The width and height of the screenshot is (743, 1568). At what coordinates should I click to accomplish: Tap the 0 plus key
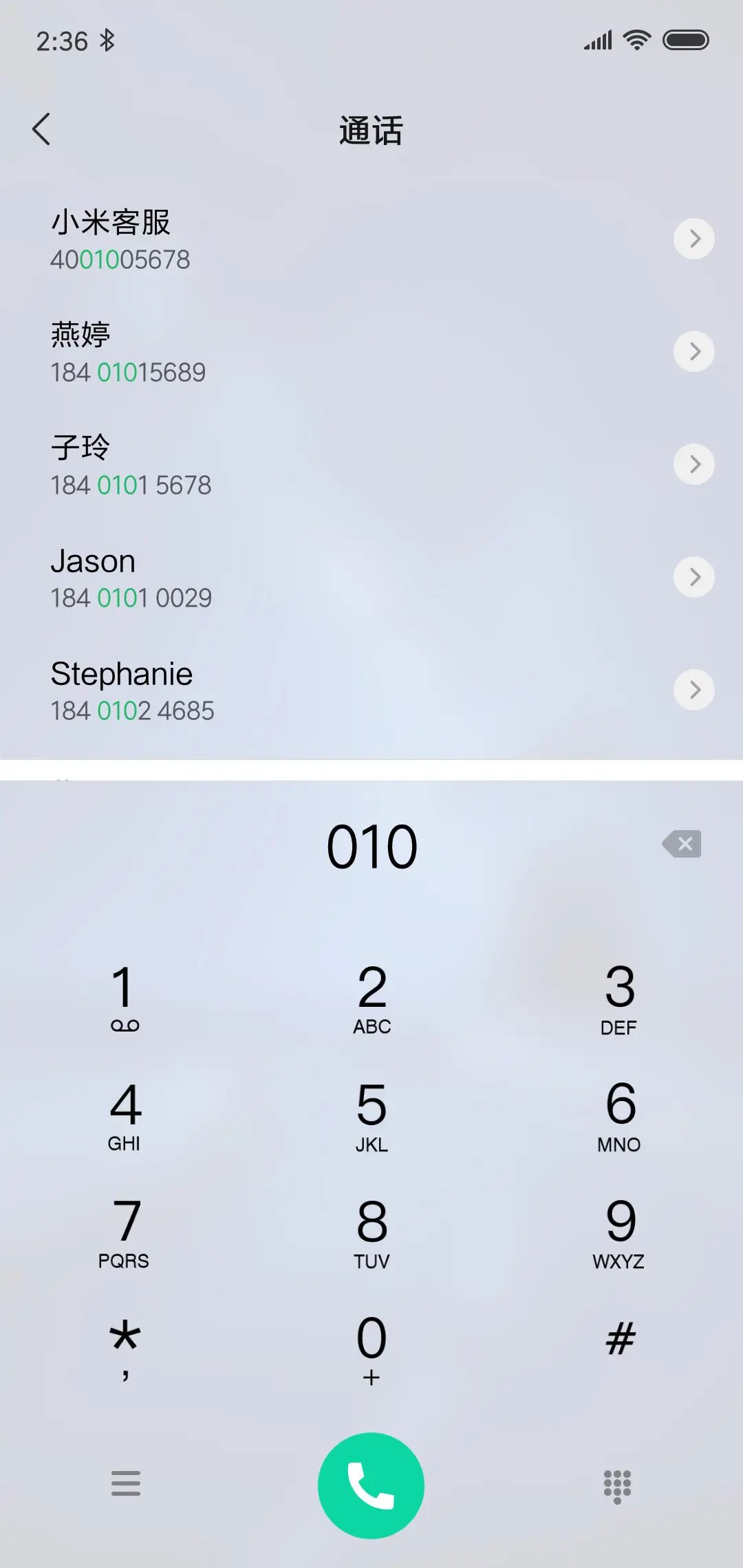[x=371, y=1348]
